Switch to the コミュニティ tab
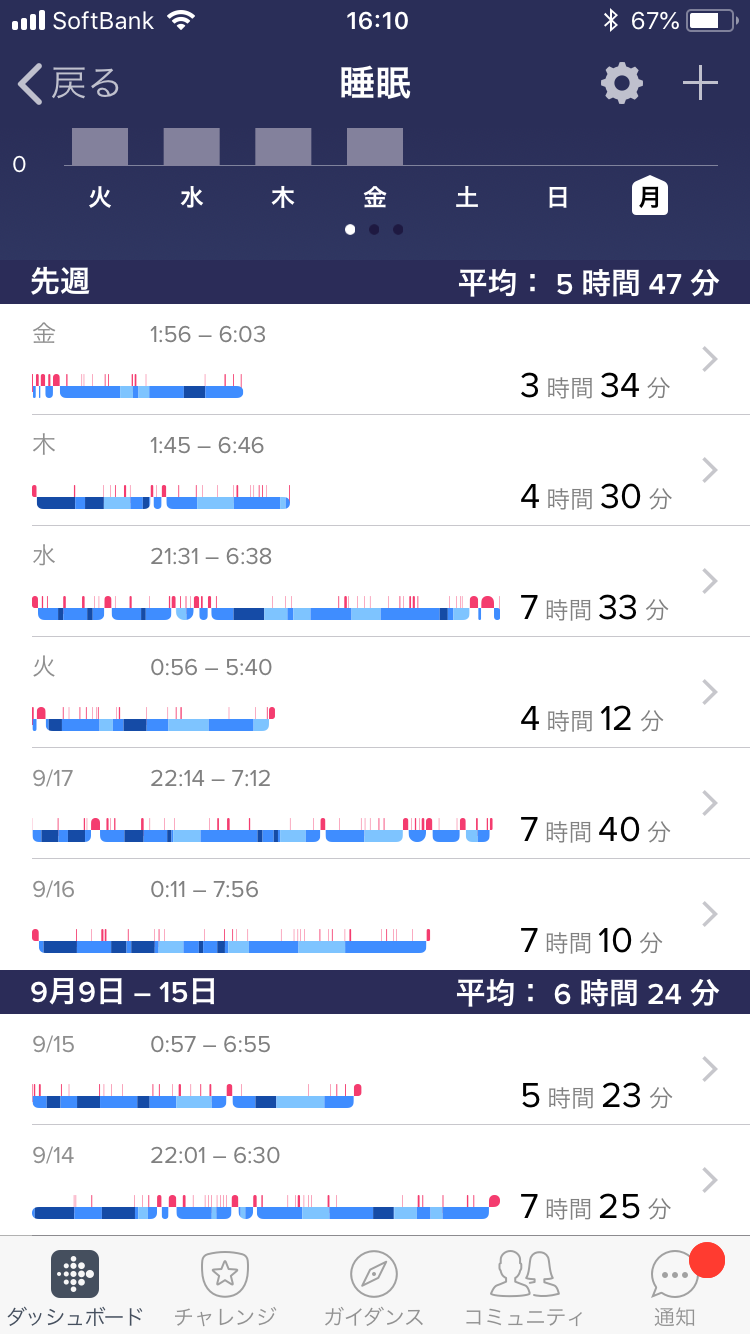The image size is (750, 1334). pos(524,1286)
